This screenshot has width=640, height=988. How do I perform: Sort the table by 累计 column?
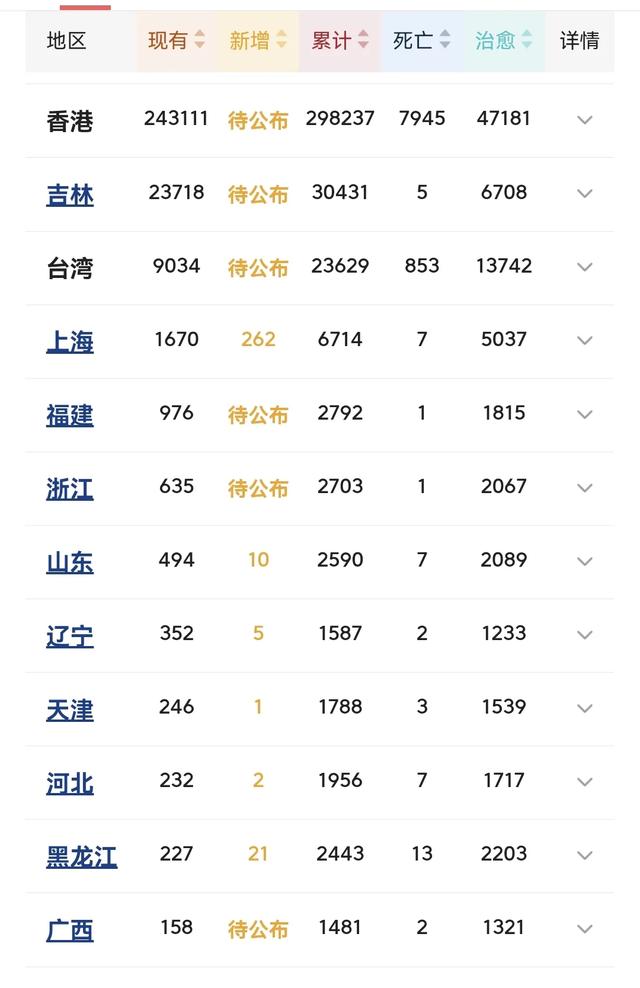coord(340,40)
